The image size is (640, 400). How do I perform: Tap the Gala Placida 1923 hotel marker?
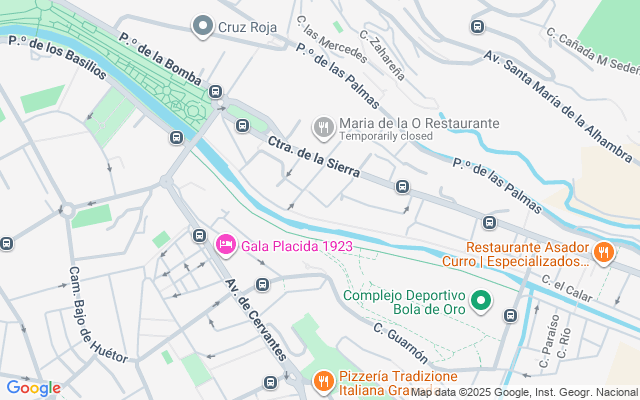[x=226, y=244]
